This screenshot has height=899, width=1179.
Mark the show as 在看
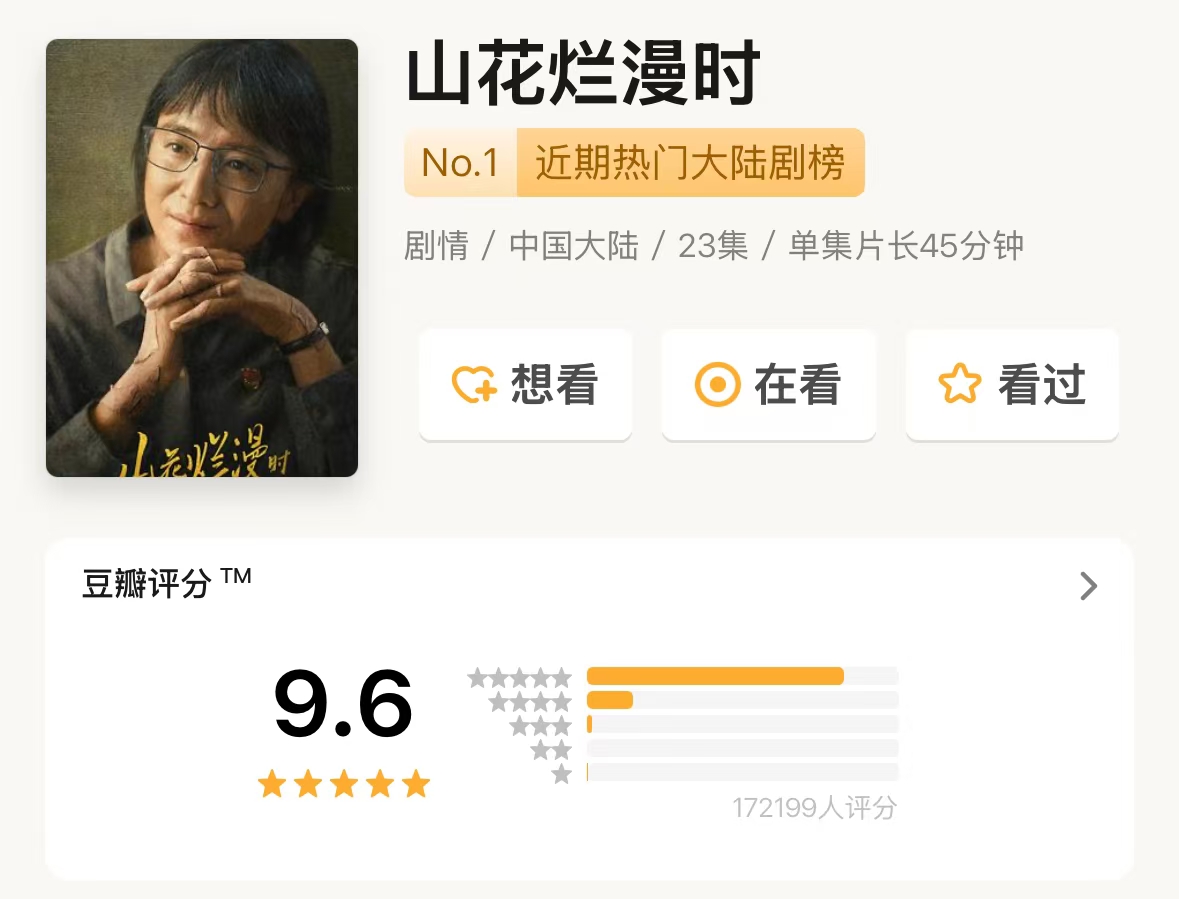tap(768, 385)
